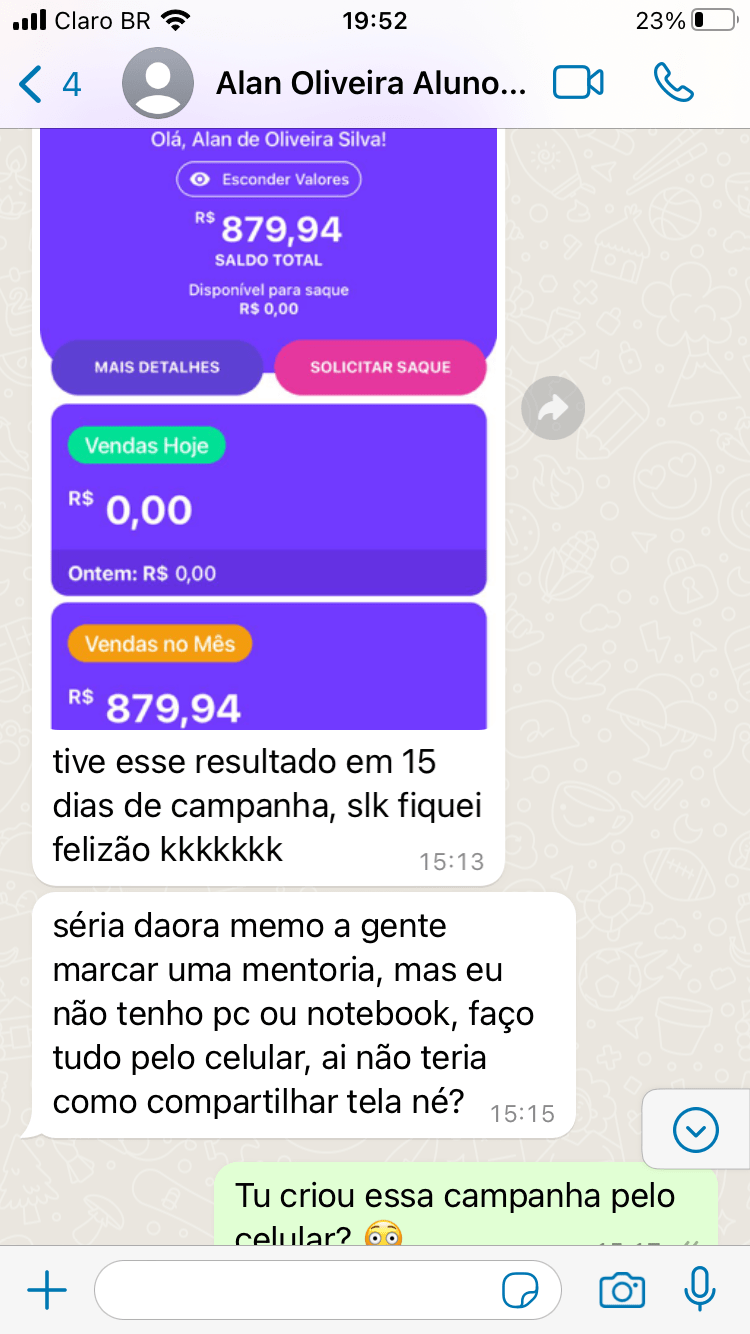Start a video call with Alan
The height and width of the screenshot is (1334, 750).
click(x=578, y=84)
